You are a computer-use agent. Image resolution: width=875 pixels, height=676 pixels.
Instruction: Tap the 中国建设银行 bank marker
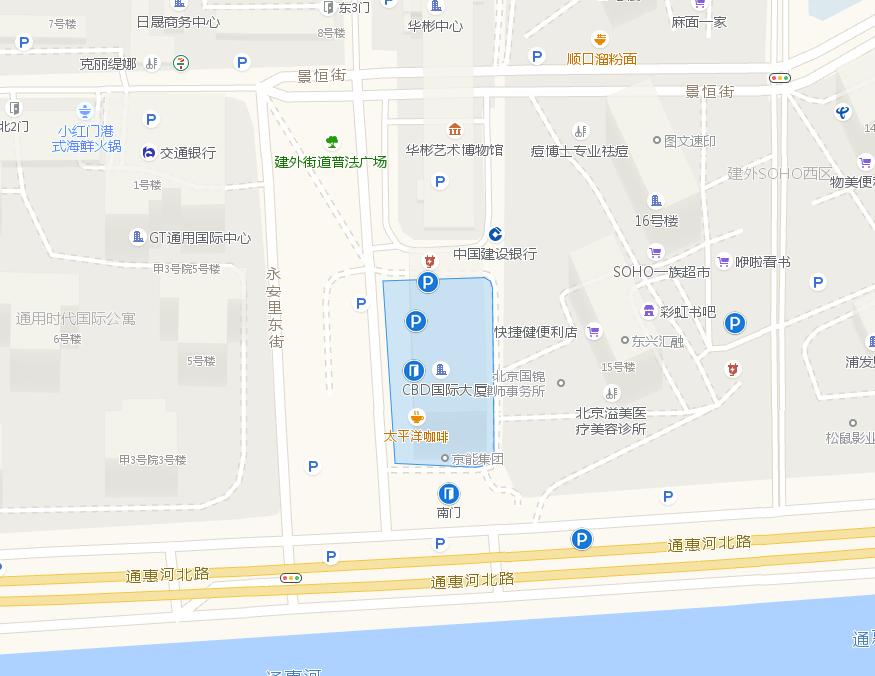click(x=495, y=234)
